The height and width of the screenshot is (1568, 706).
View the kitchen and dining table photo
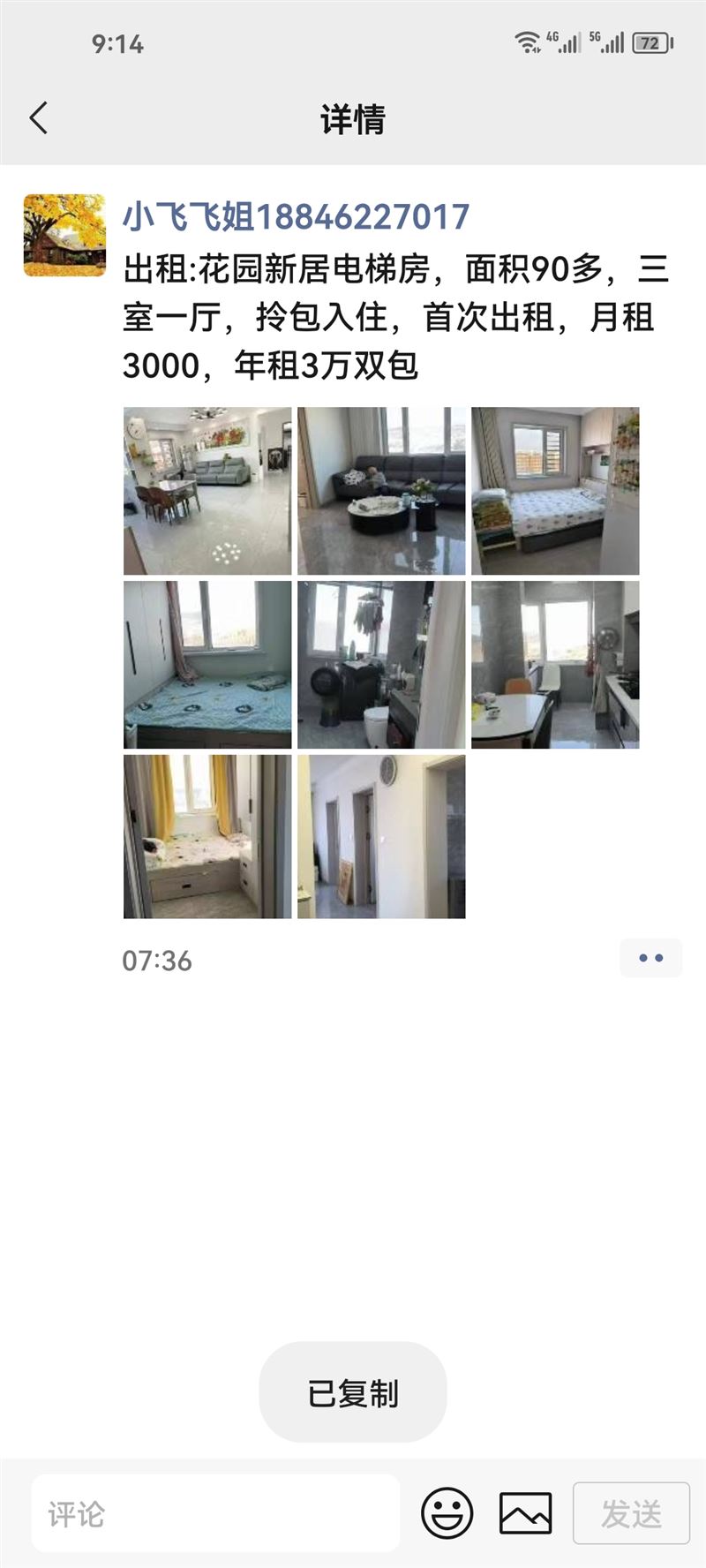click(555, 665)
